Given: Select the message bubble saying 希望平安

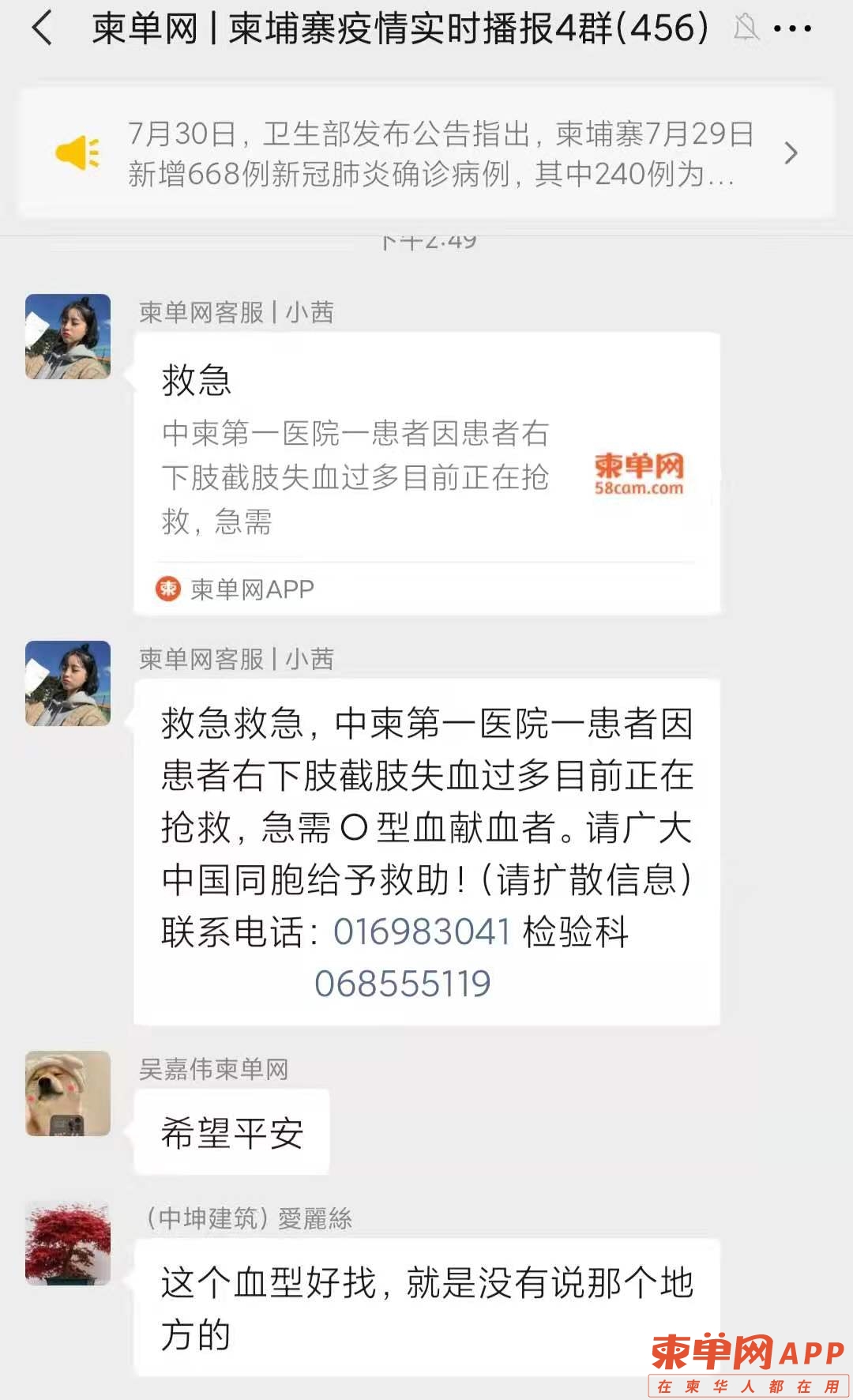Looking at the screenshot, I should tap(233, 1132).
